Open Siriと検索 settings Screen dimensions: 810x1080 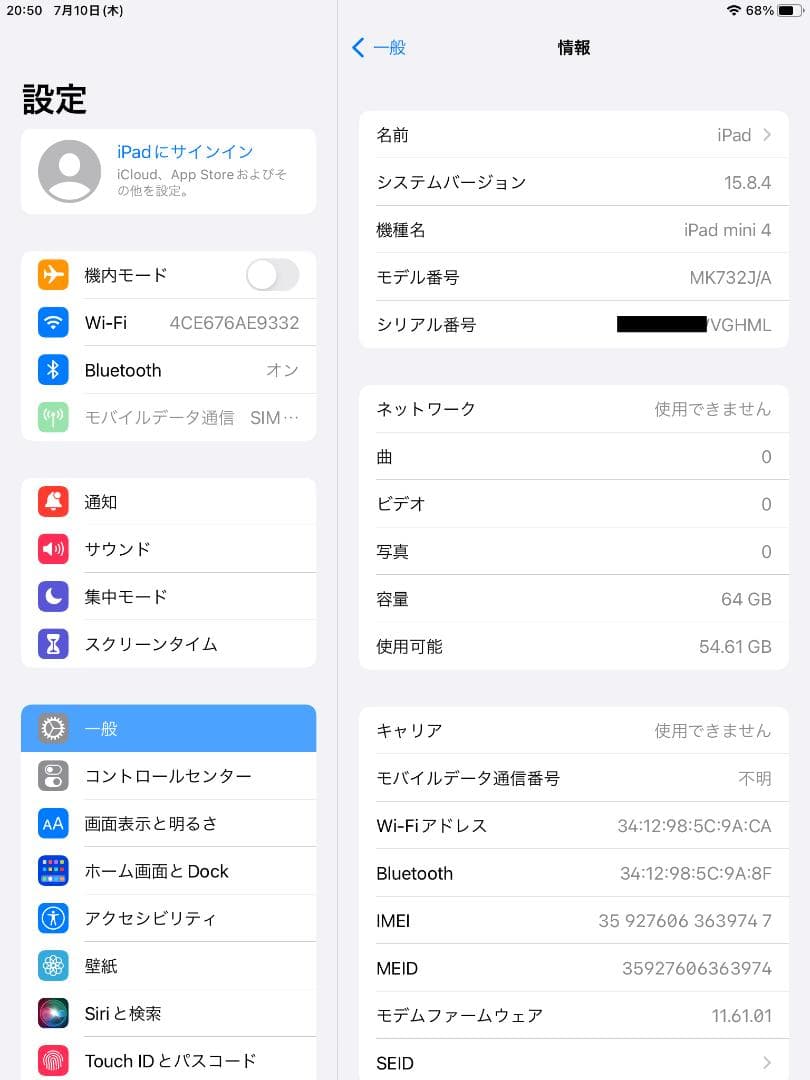pyautogui.click(x=168, y=1013)
